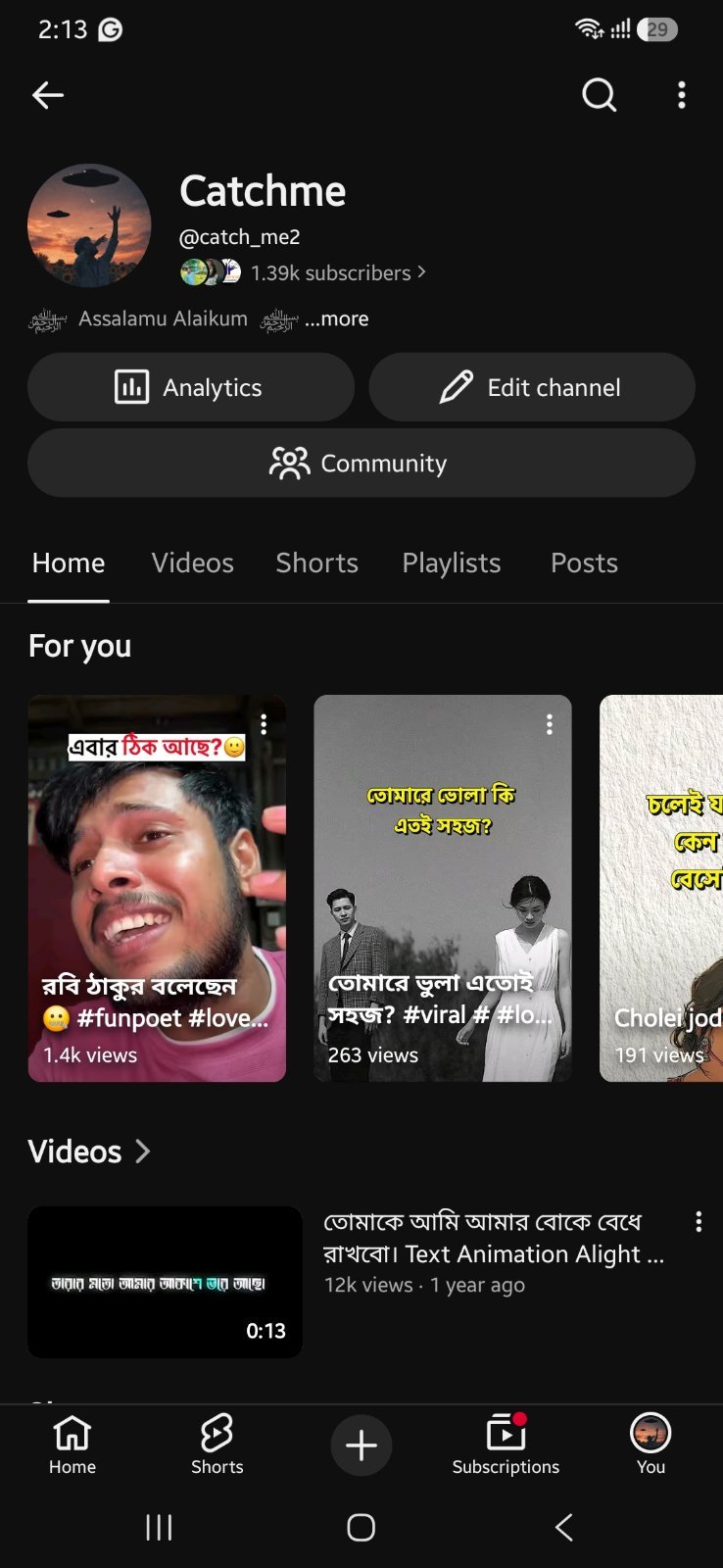Go back using the top-left arrow
The image size is (723, 1568).
[48, 95]
